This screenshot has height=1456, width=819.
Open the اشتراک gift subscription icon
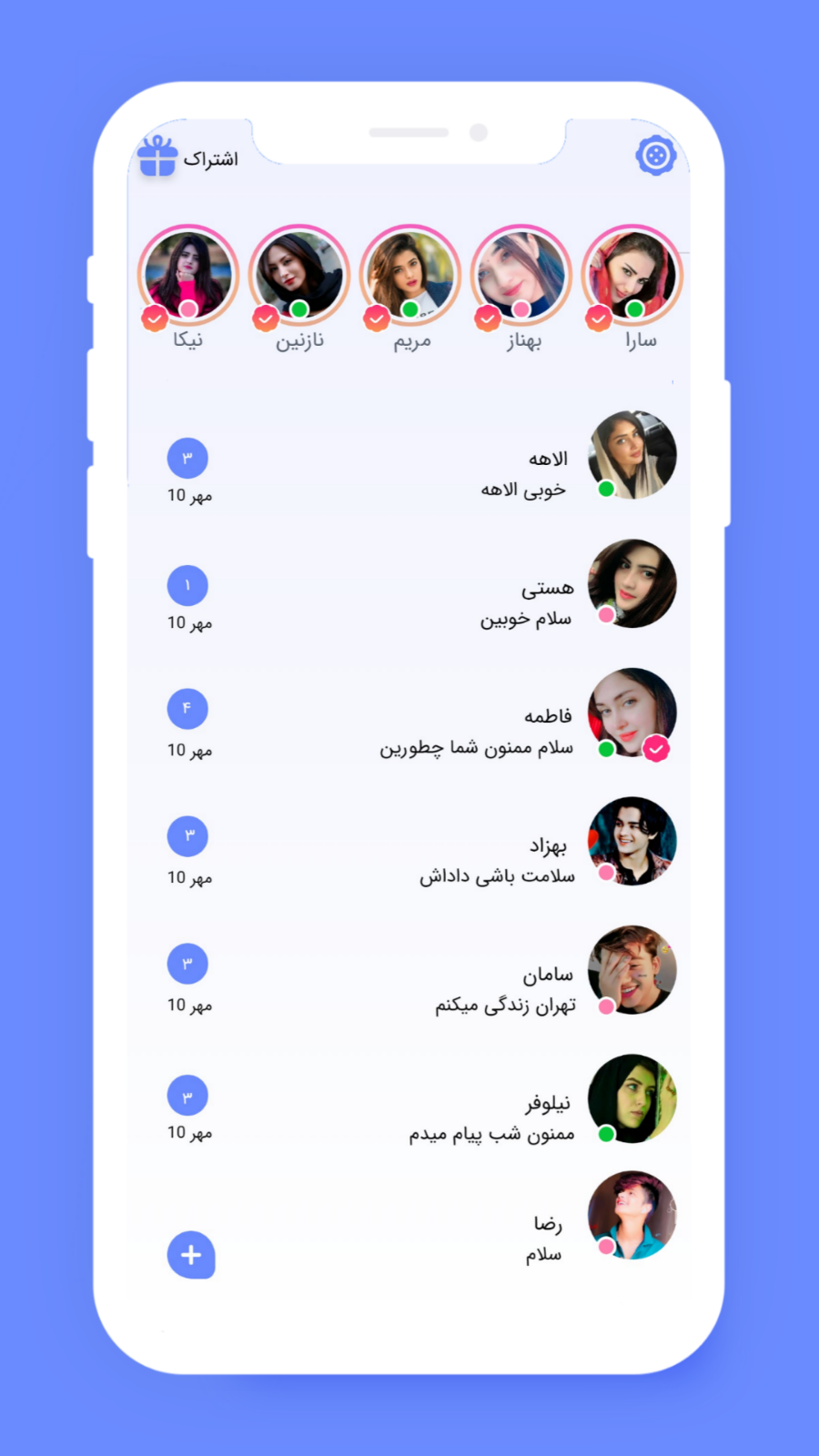click(x=158, y=157)
